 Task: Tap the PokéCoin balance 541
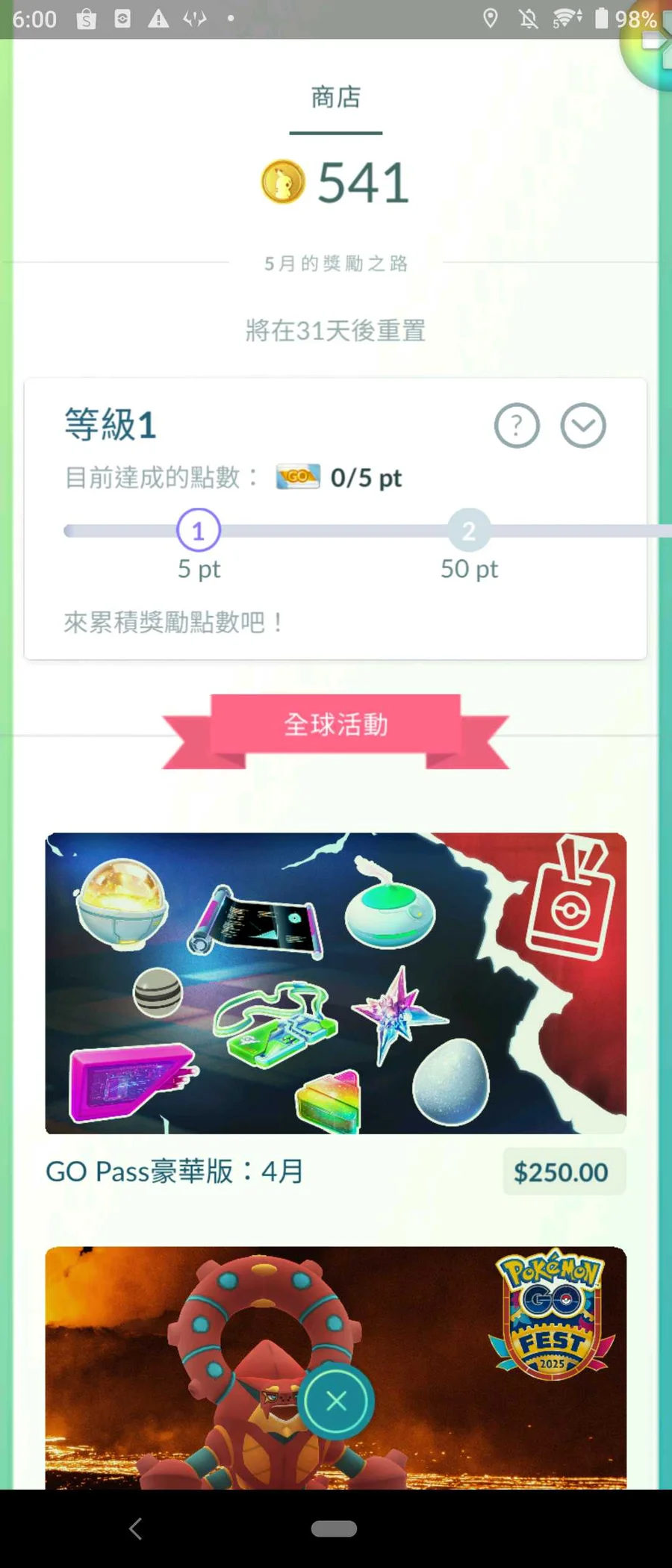click(x=336, y=182)
